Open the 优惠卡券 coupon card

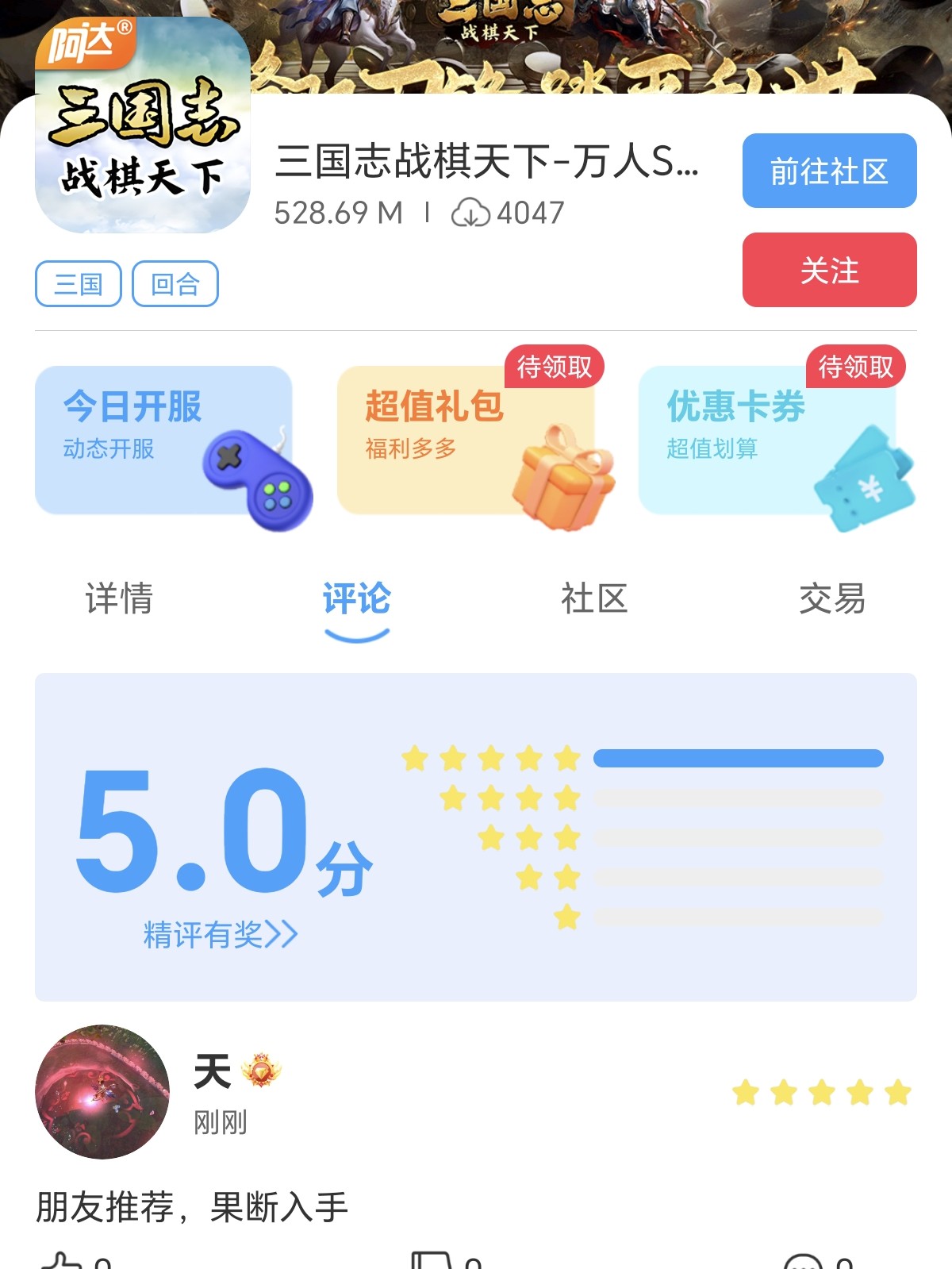click(x=767, y=440)
